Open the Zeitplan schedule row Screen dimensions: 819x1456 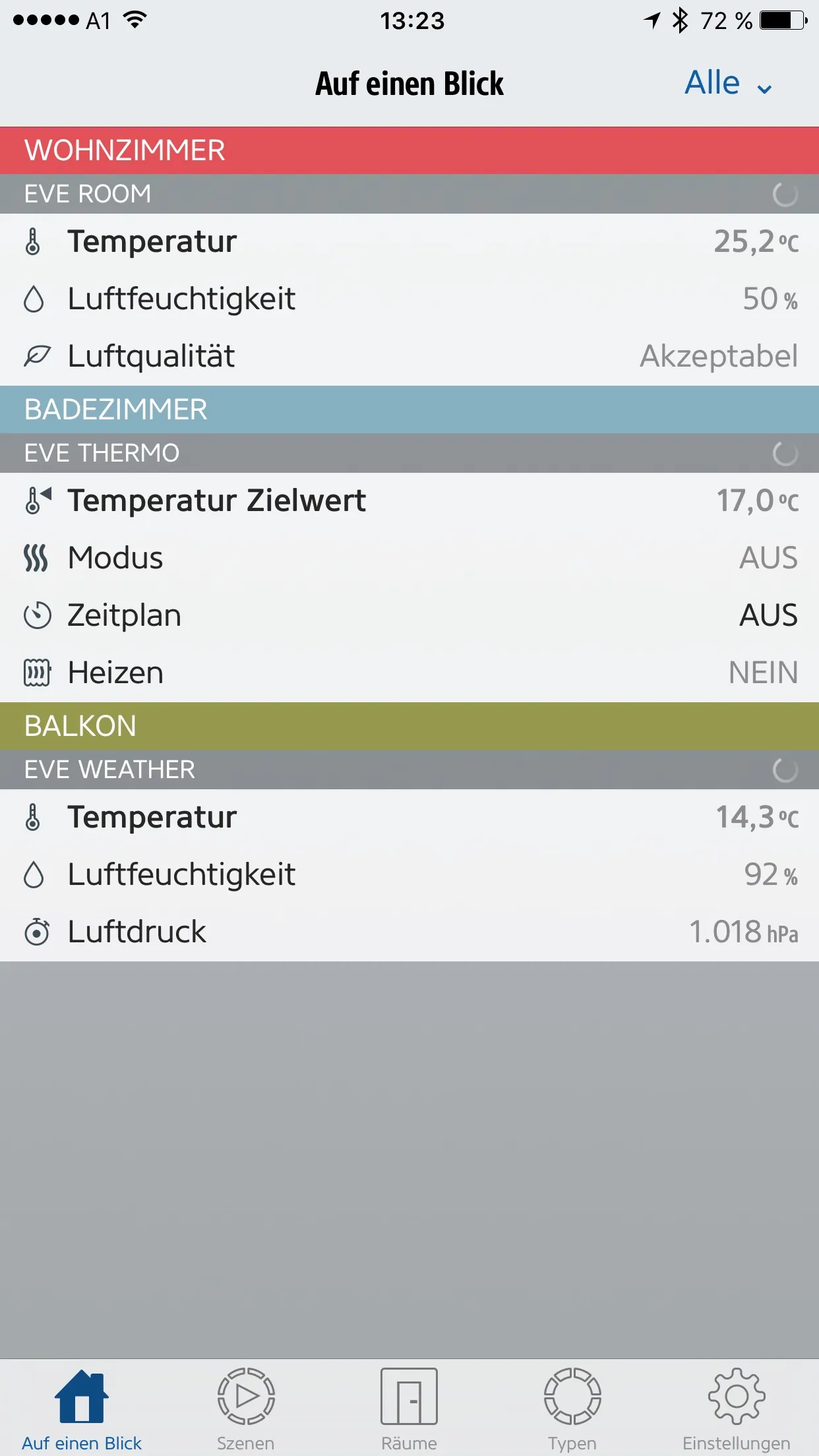tap(409, 615)
